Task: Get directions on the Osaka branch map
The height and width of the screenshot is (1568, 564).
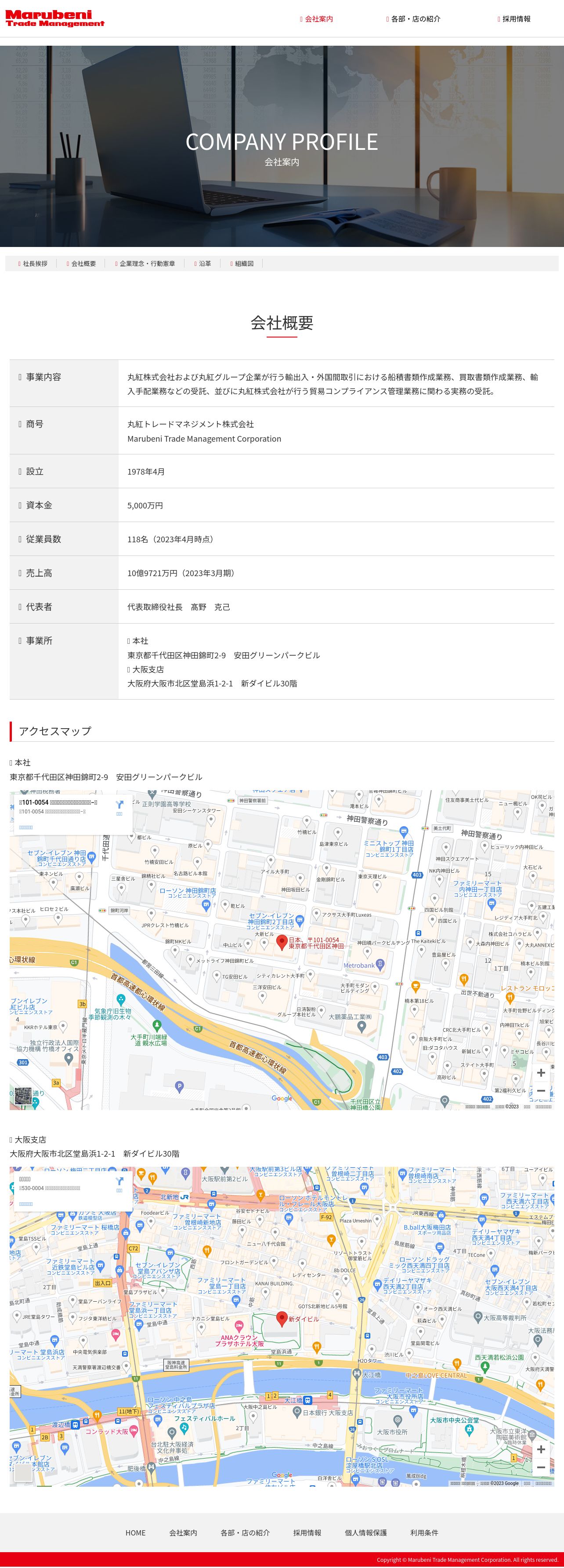Action: pyautogui.click(x=119, y=1184)
